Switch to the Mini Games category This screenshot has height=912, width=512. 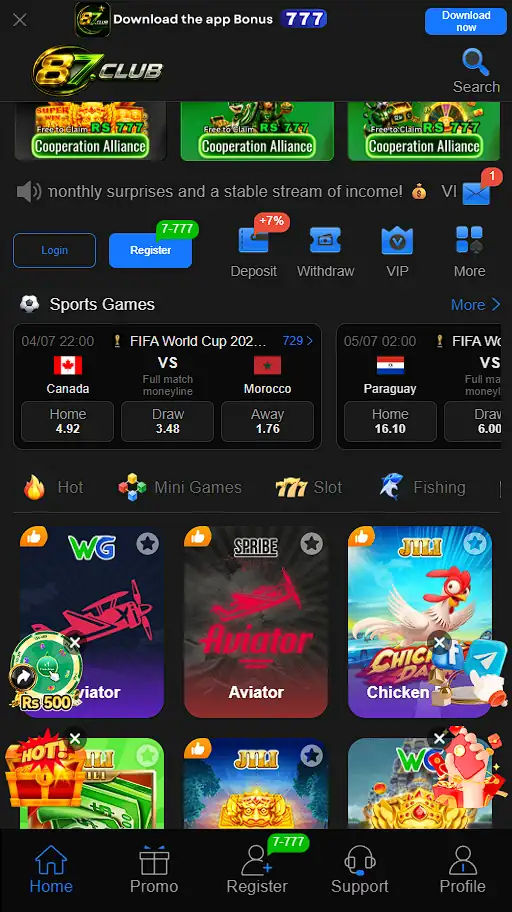click(180, 487)
